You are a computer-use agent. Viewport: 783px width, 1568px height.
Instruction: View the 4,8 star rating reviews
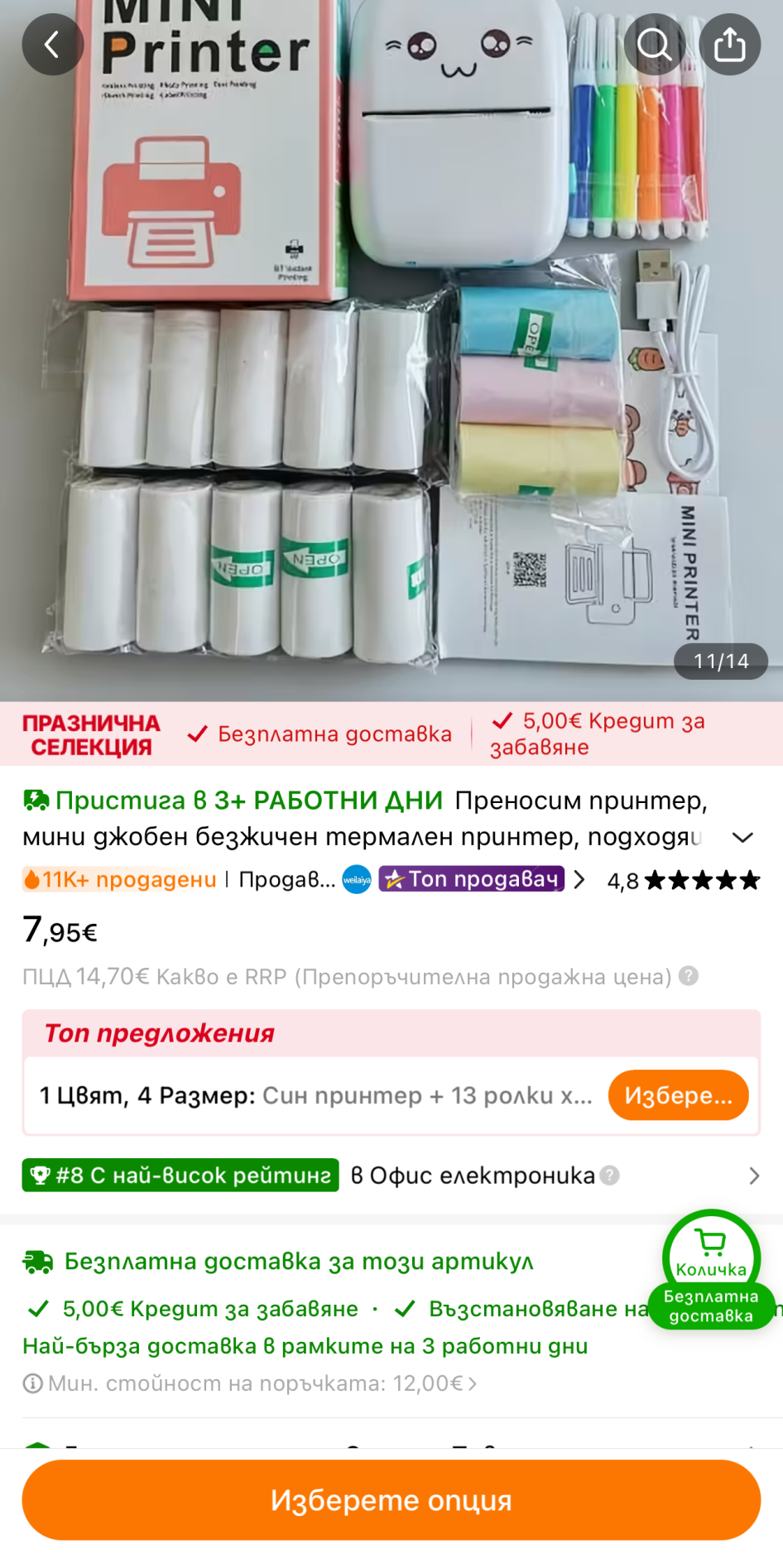[683, 880]
